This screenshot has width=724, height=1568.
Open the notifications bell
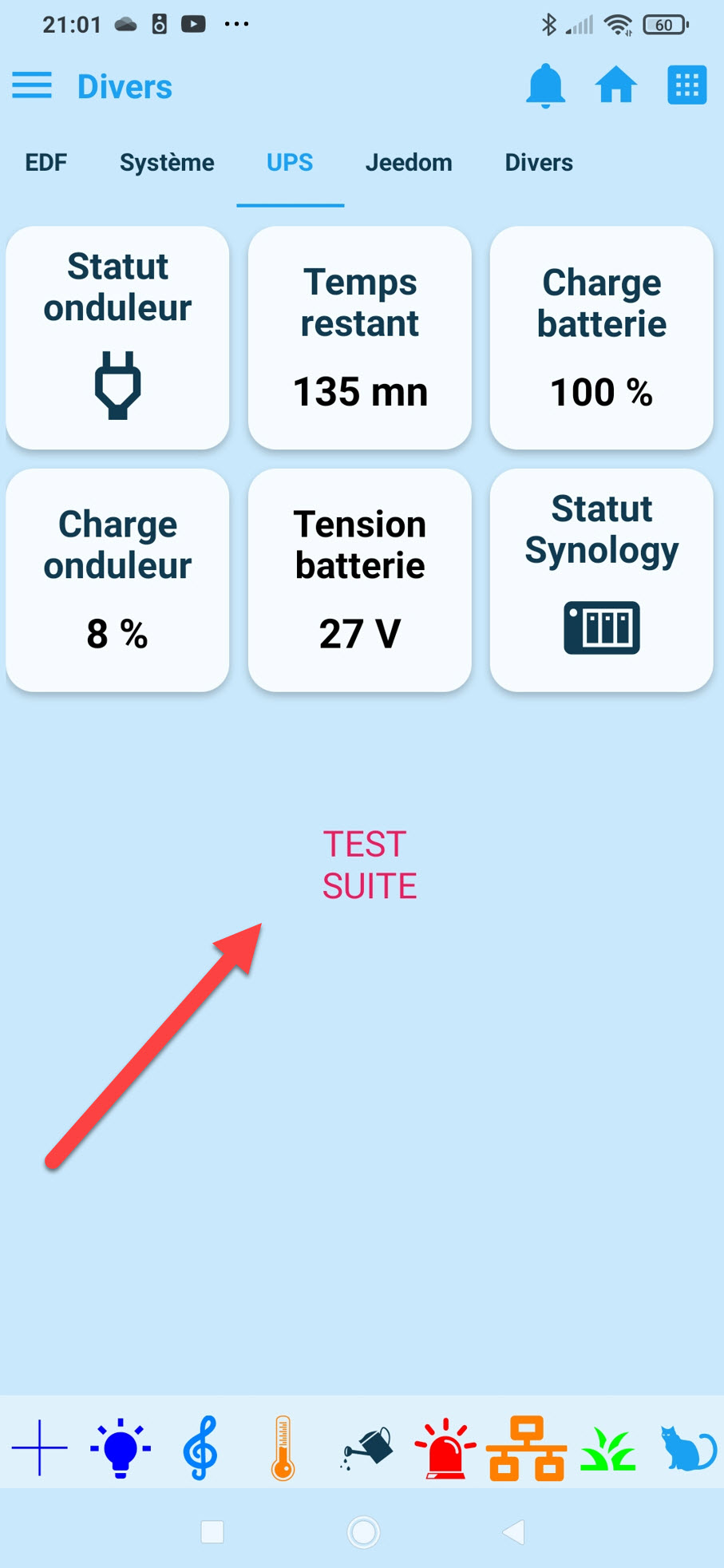545,85
